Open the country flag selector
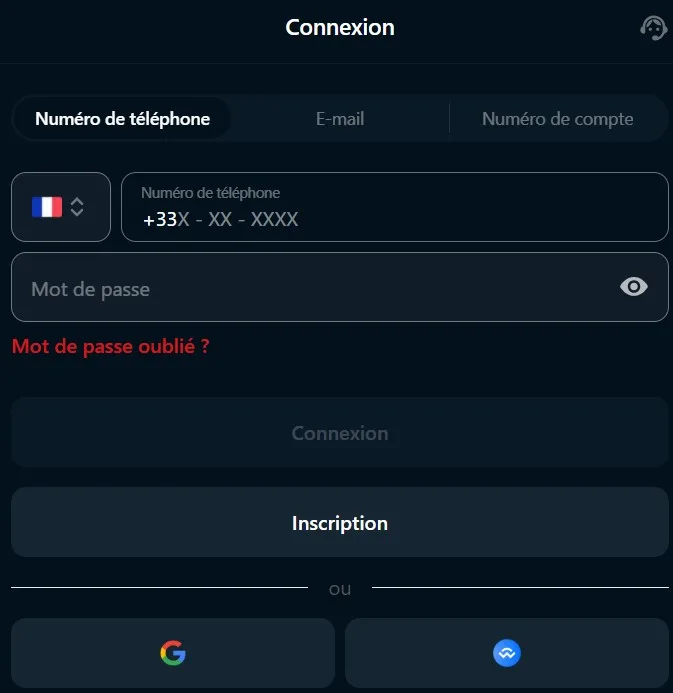Viewport: 673px width, 693px height. (x=61, y=207)
